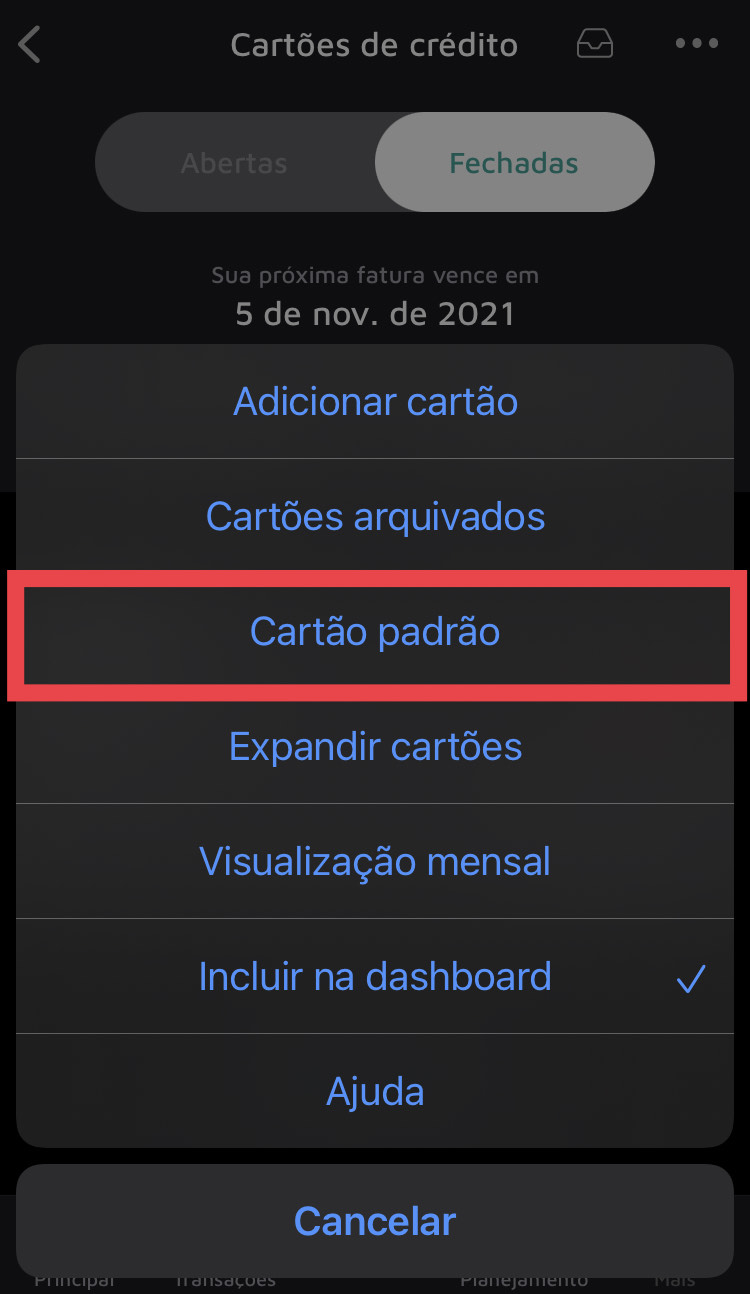Select Expandir cartões

[375, 747]
